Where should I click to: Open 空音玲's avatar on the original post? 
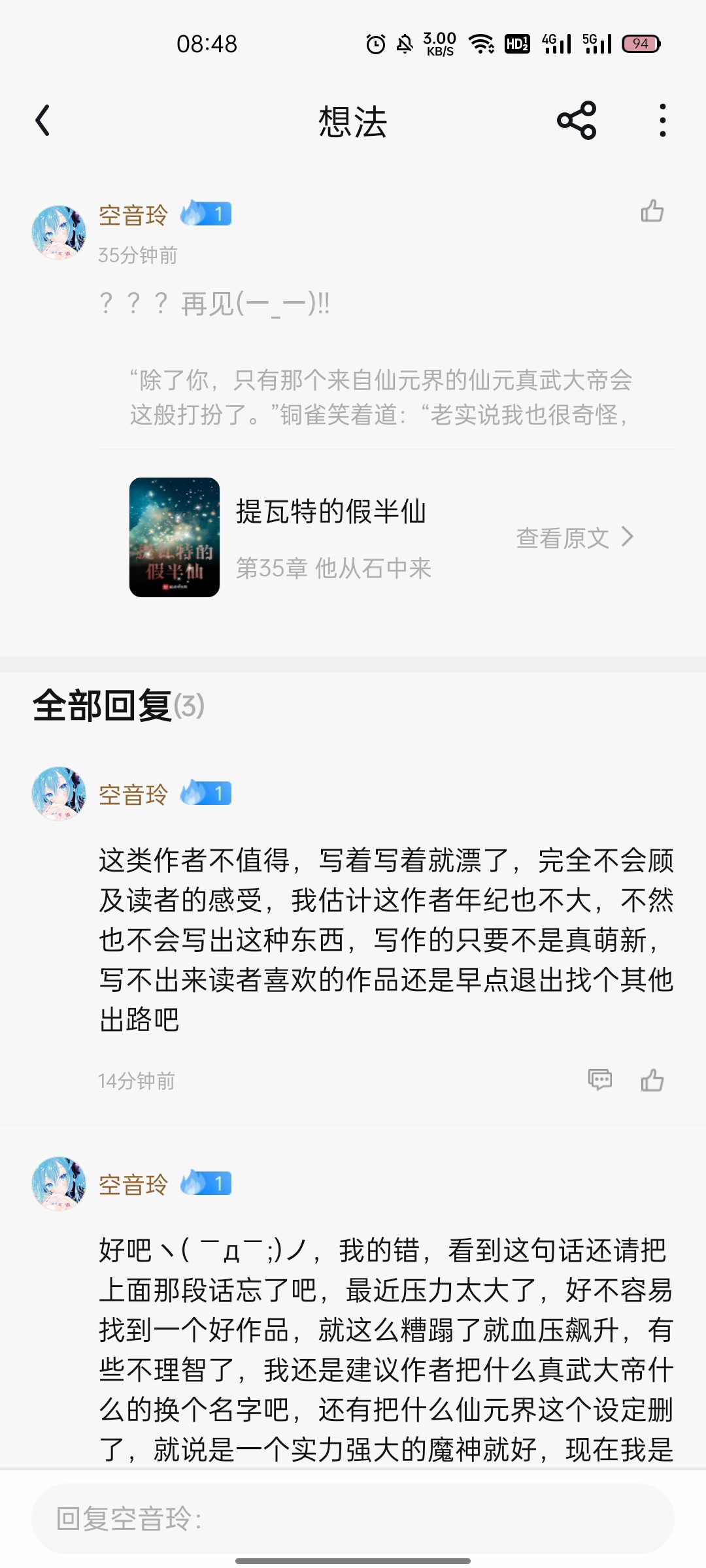point(59,233)
